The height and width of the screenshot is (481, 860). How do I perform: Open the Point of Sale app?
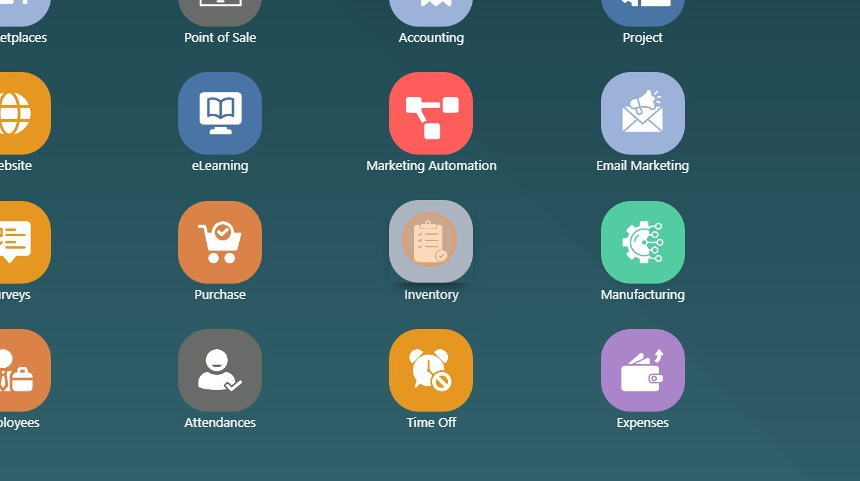coord(220,12)
